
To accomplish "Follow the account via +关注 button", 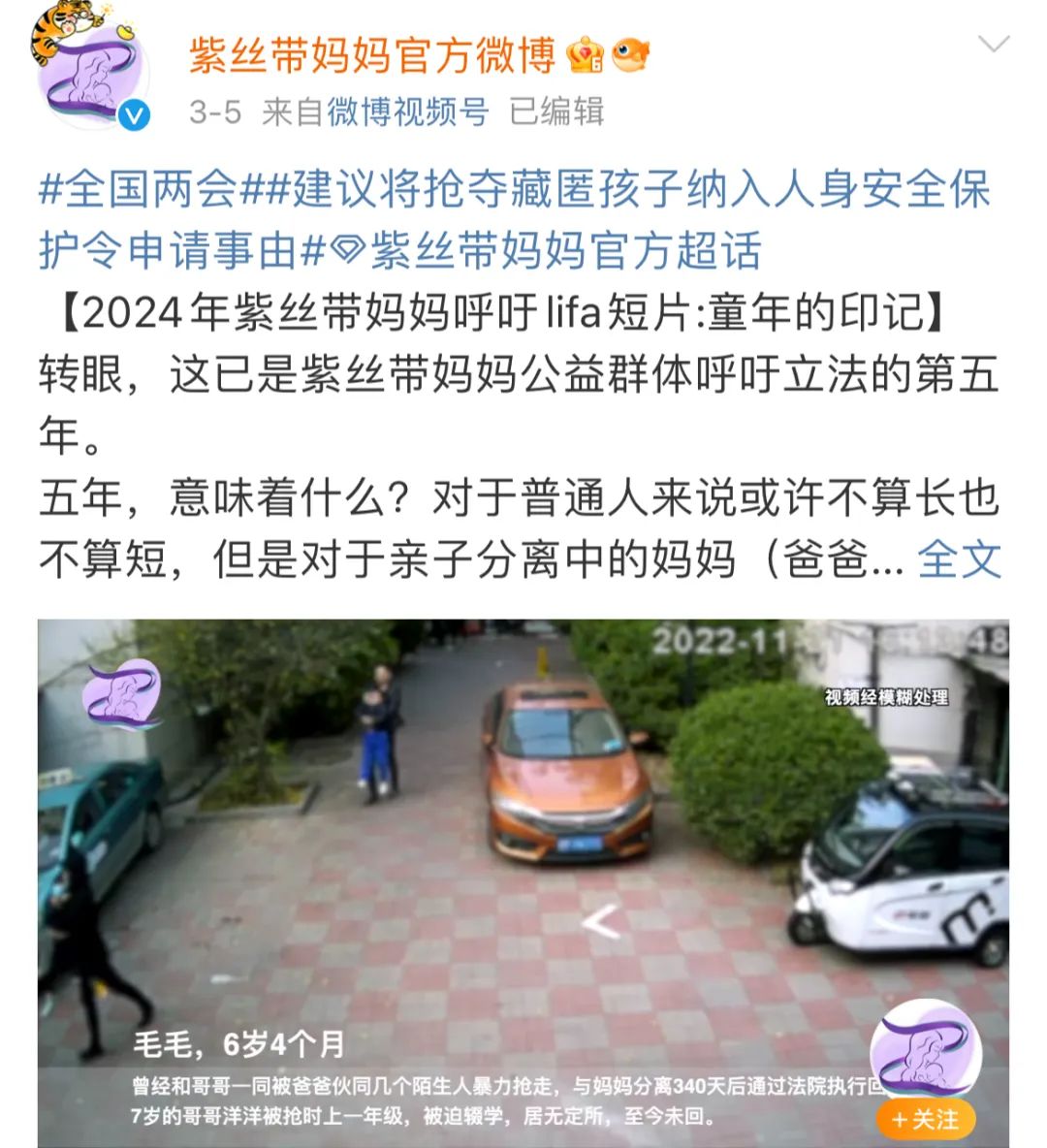I will [925, 1119].
